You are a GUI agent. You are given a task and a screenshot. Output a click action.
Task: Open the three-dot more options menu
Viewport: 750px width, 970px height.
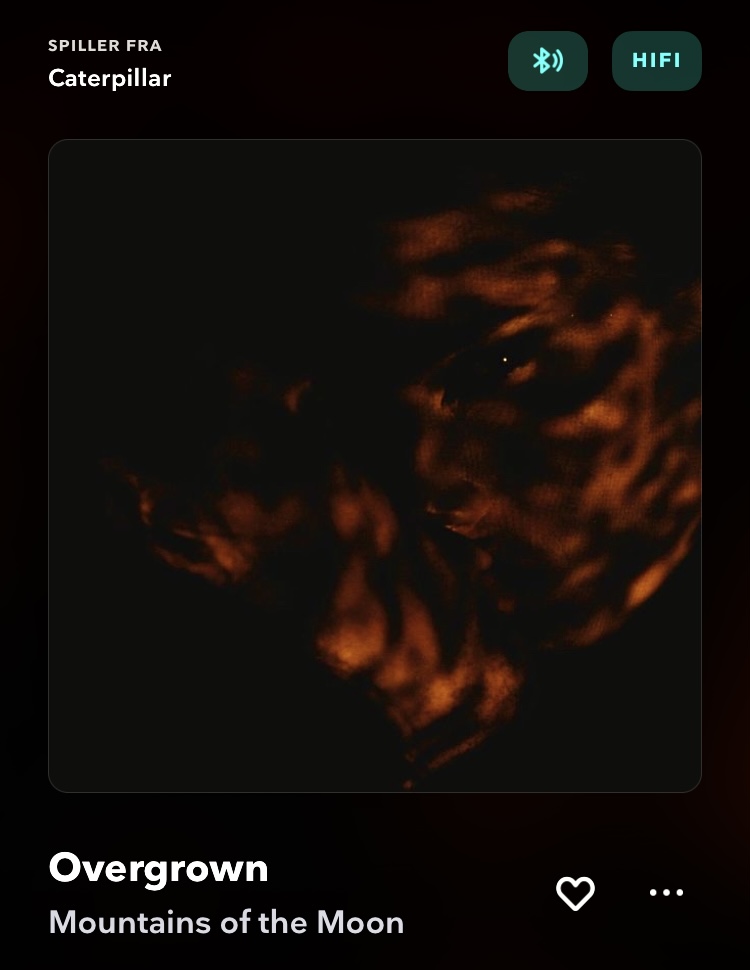pos(666,892)
